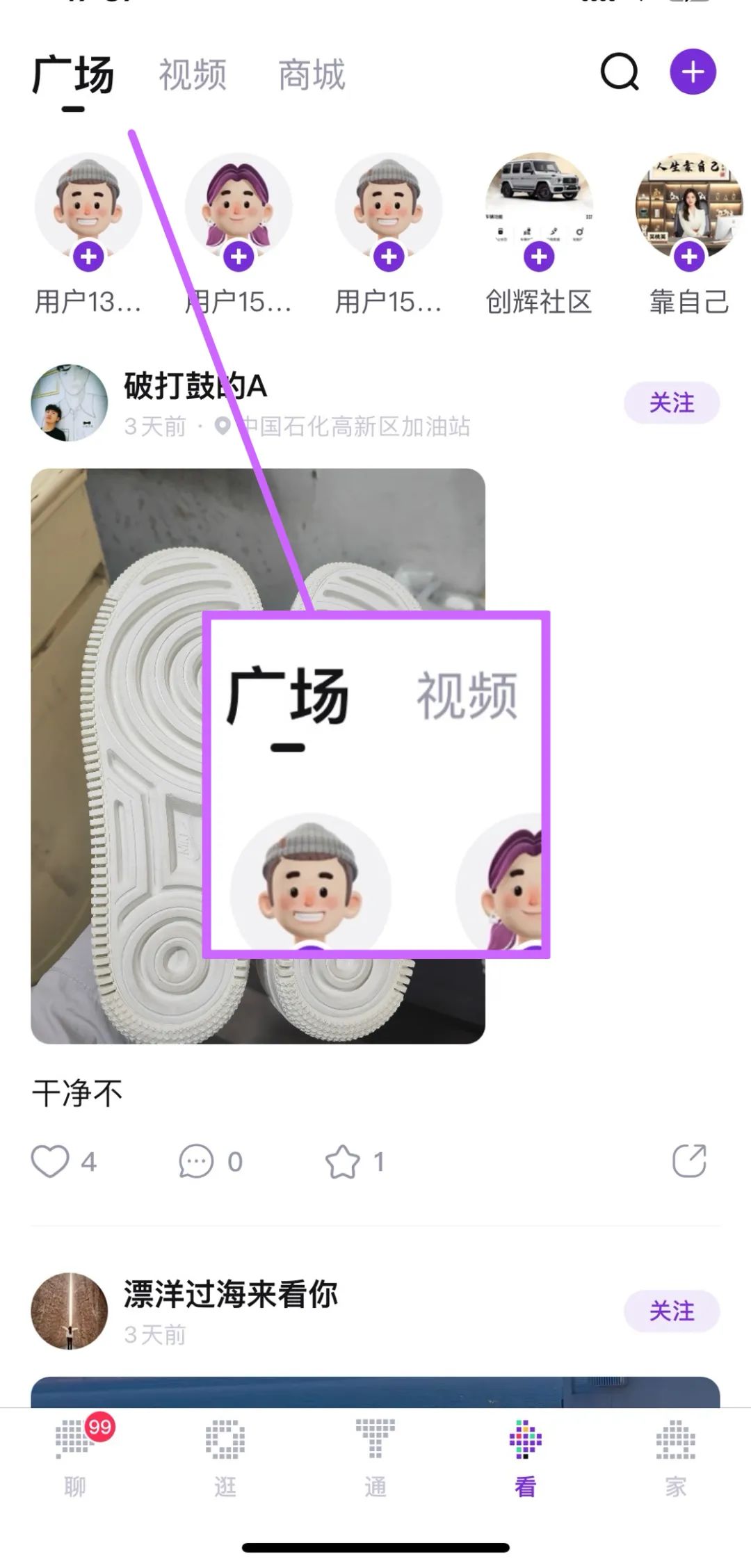751x1568 pixels.
Task: Switch to the 视频 tab
Action: [x=193, y=75]
